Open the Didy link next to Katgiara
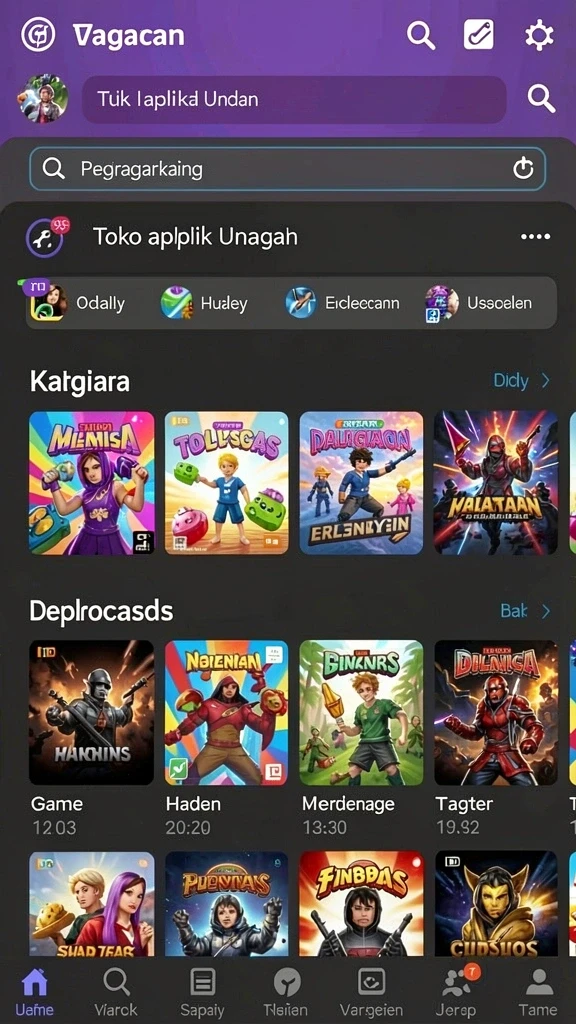Image resolution: width=576 pixels, height=1024 pixels. (521, 381)
